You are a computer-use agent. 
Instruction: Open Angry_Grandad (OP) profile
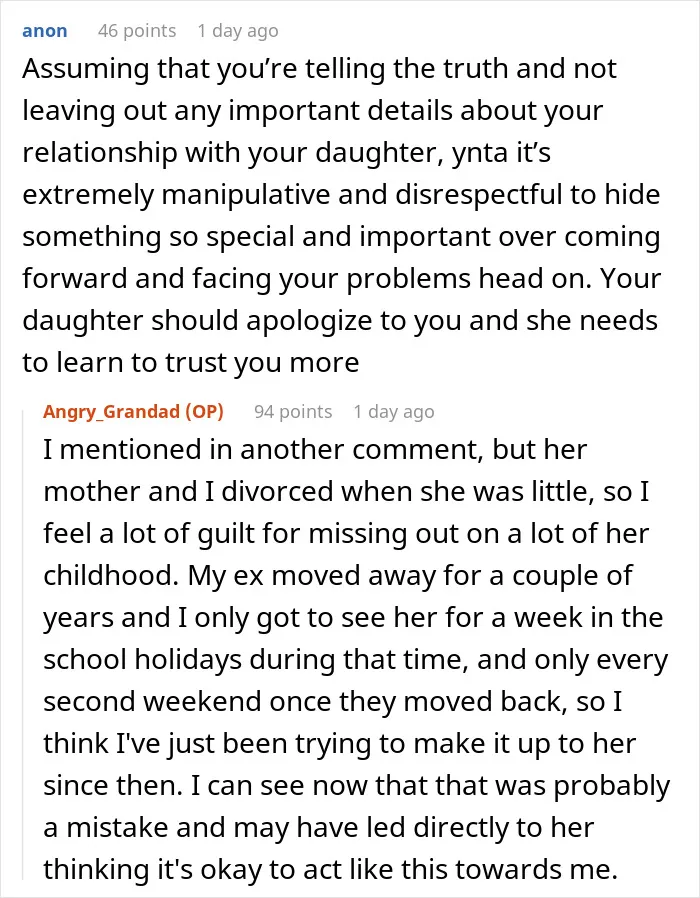click(133, 412)
